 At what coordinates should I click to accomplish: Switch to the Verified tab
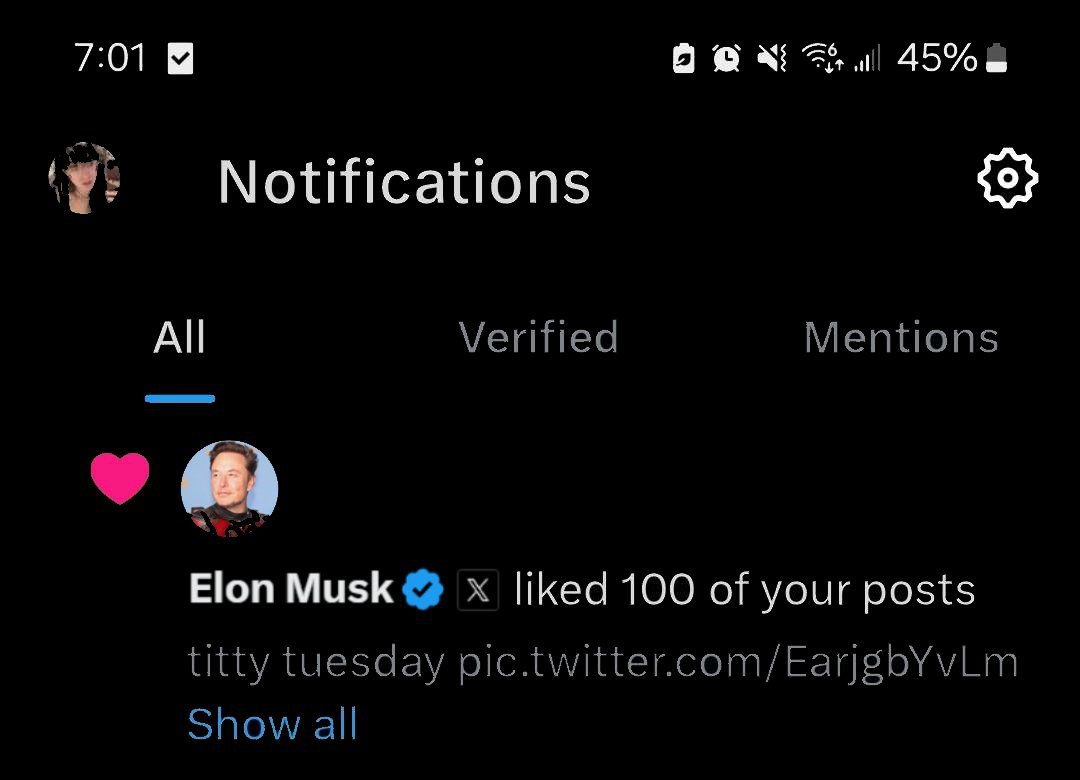pyautogui.click(x=539, y=337)
